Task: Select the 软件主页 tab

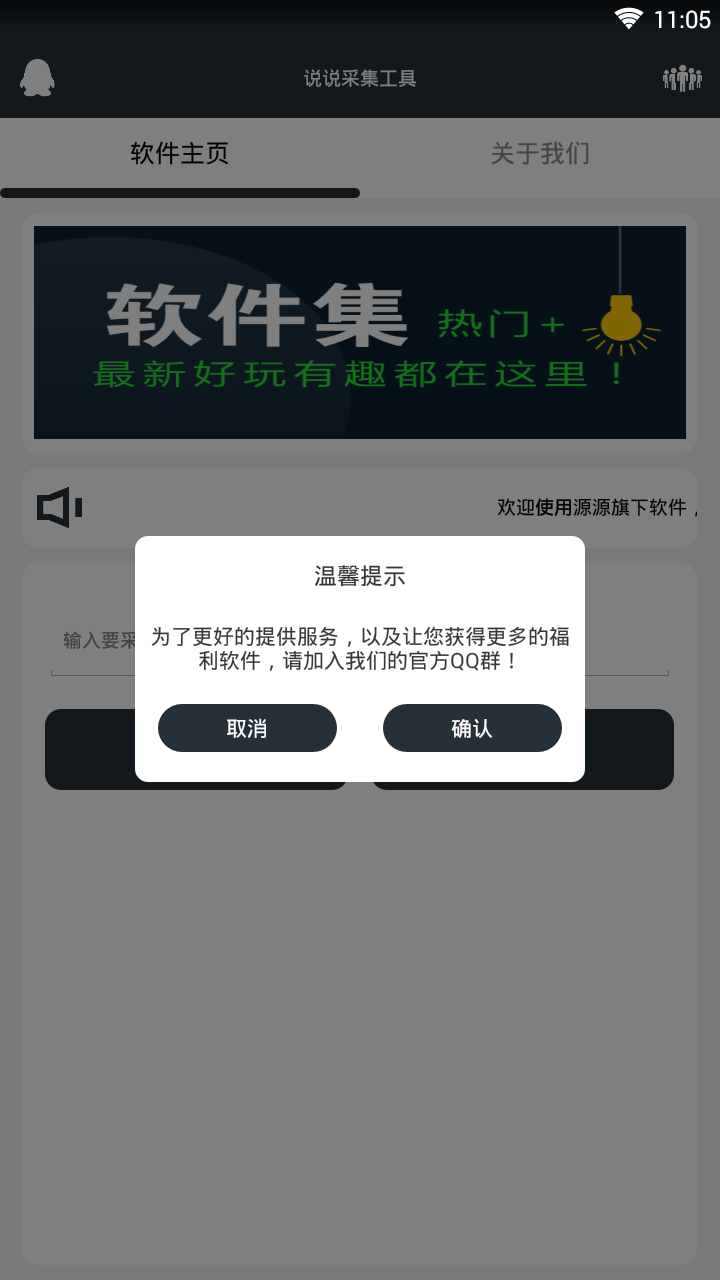Action: pos(180,153)
